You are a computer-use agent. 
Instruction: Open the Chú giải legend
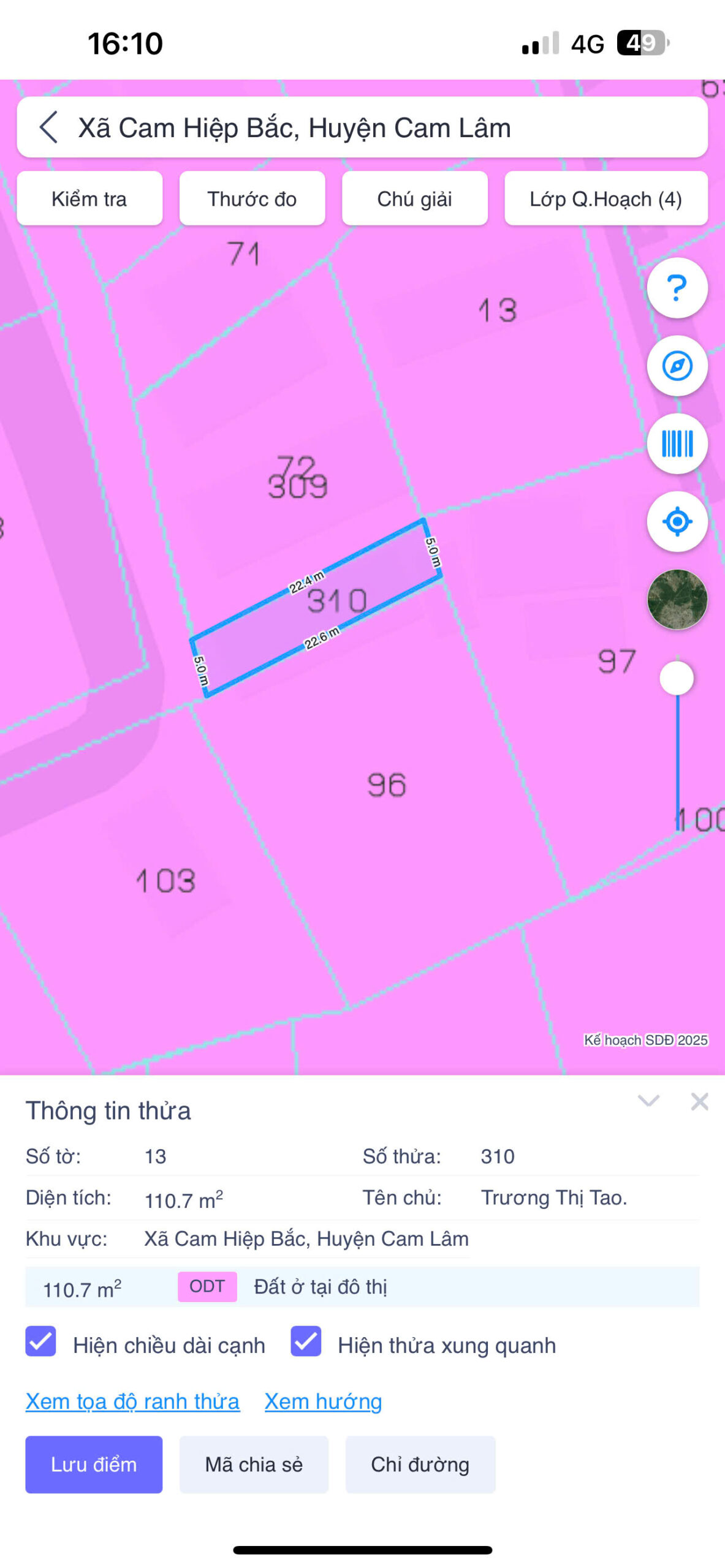tap(414, 198)
